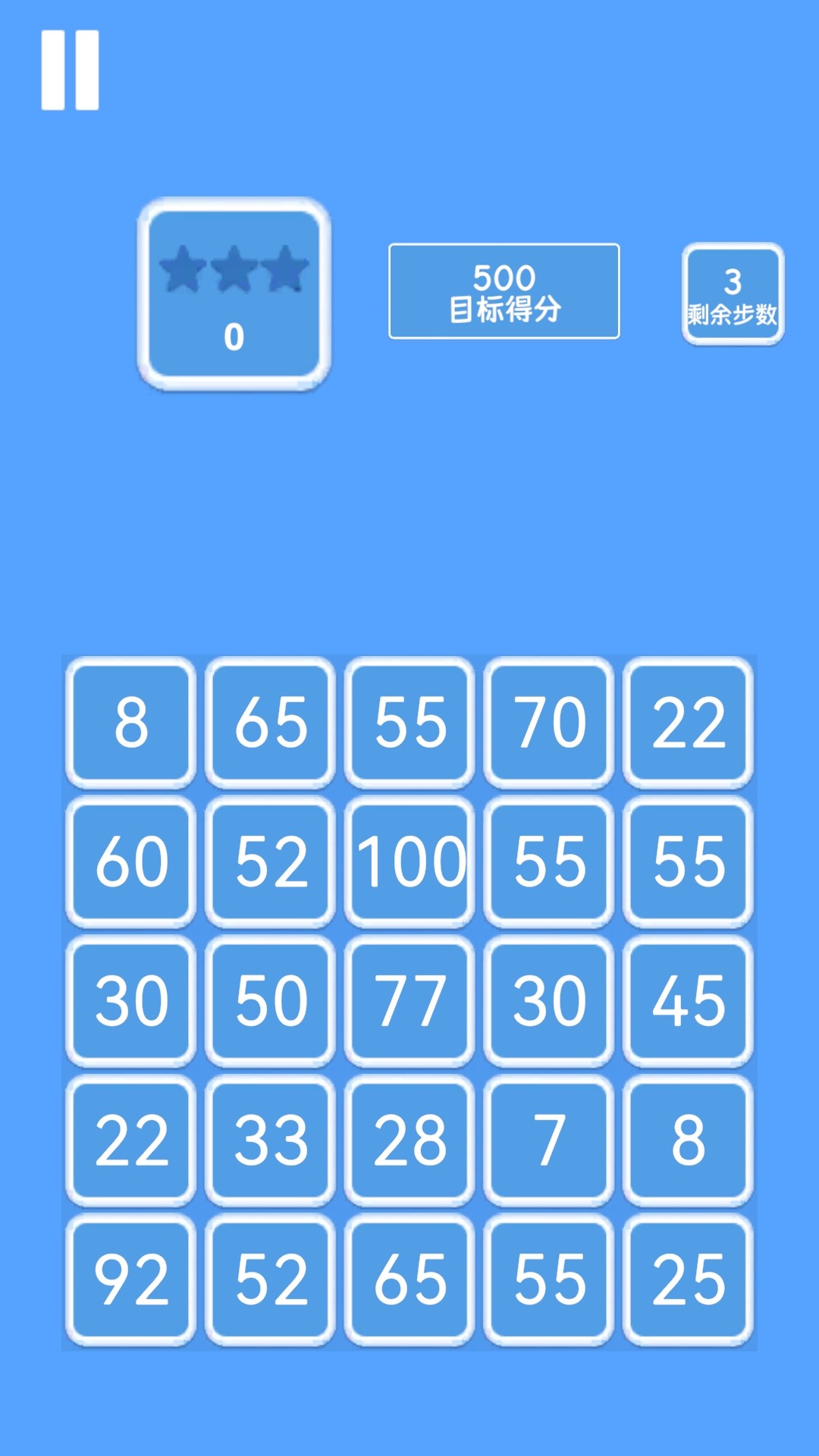Pick the tile with 50

click(271, 1001)
